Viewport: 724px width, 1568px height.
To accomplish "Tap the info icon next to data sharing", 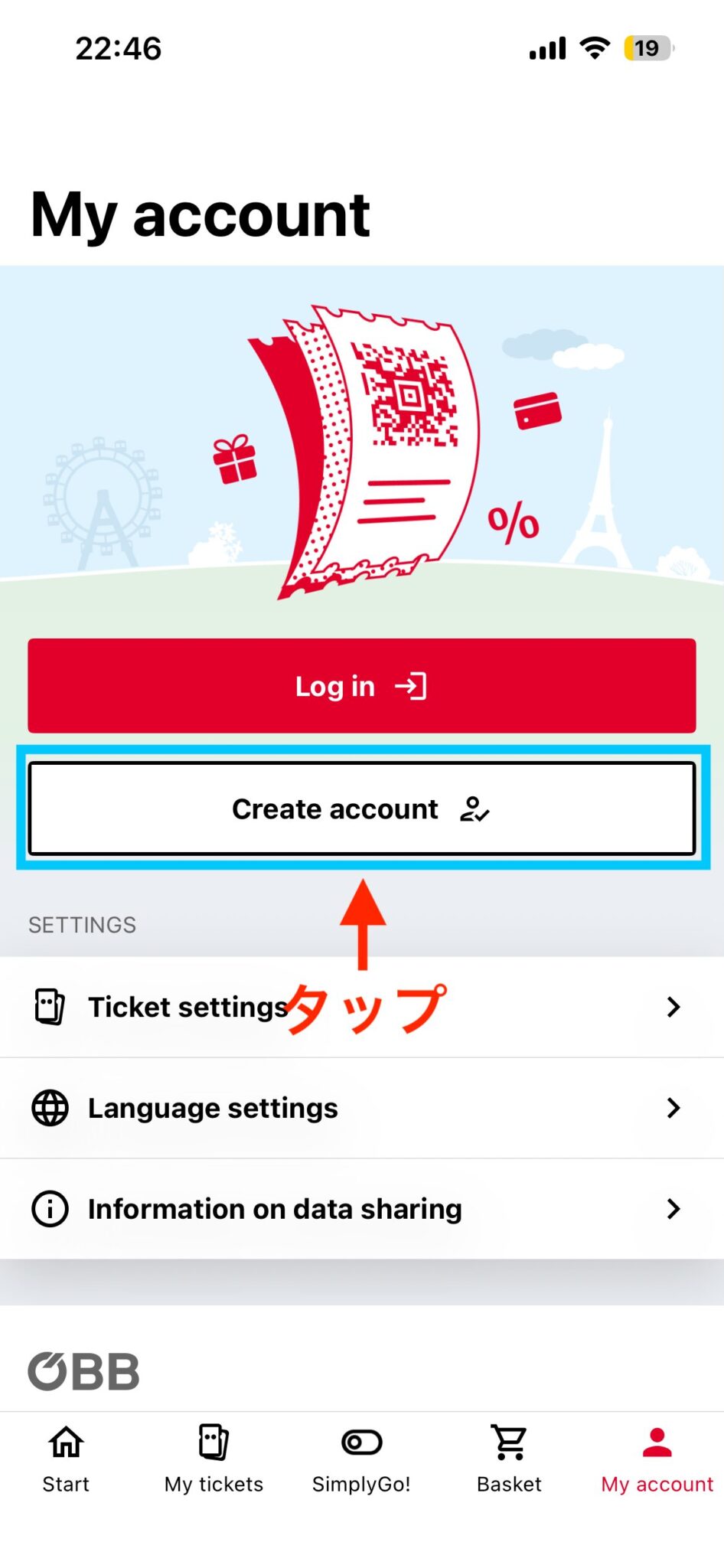I will [49, 1209].
